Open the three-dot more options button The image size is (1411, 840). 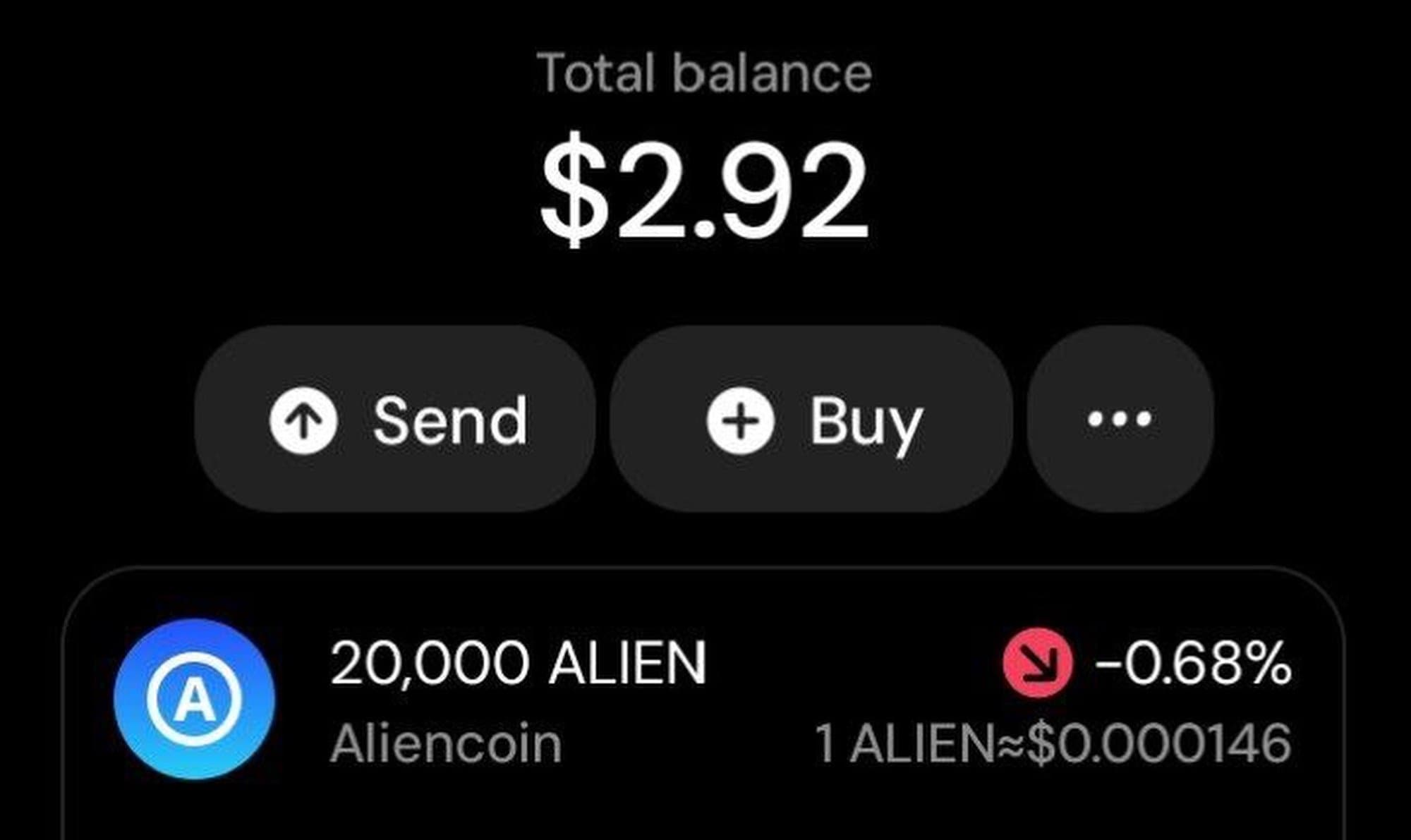point(1120,420)
